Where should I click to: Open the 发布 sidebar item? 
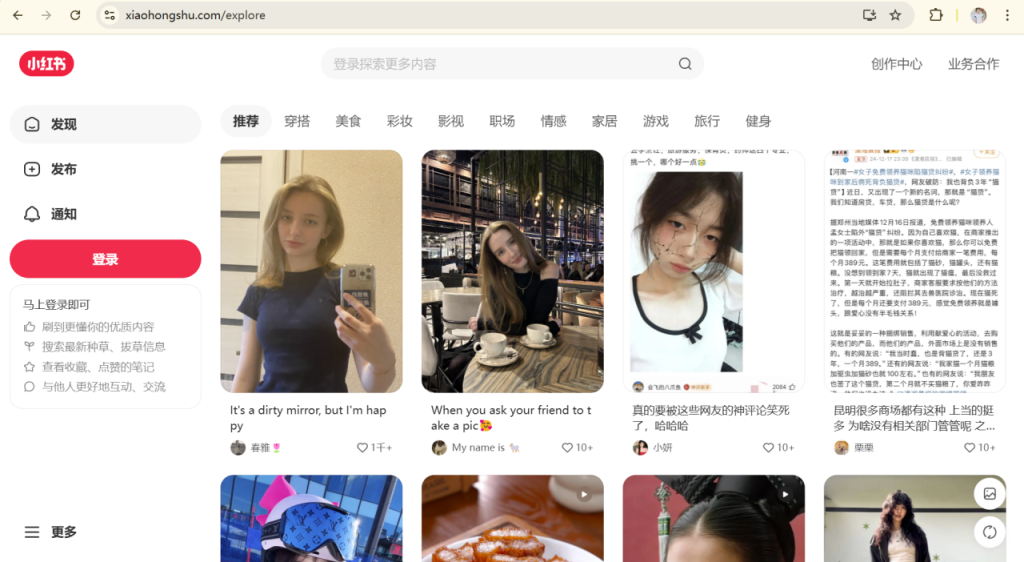105,169
